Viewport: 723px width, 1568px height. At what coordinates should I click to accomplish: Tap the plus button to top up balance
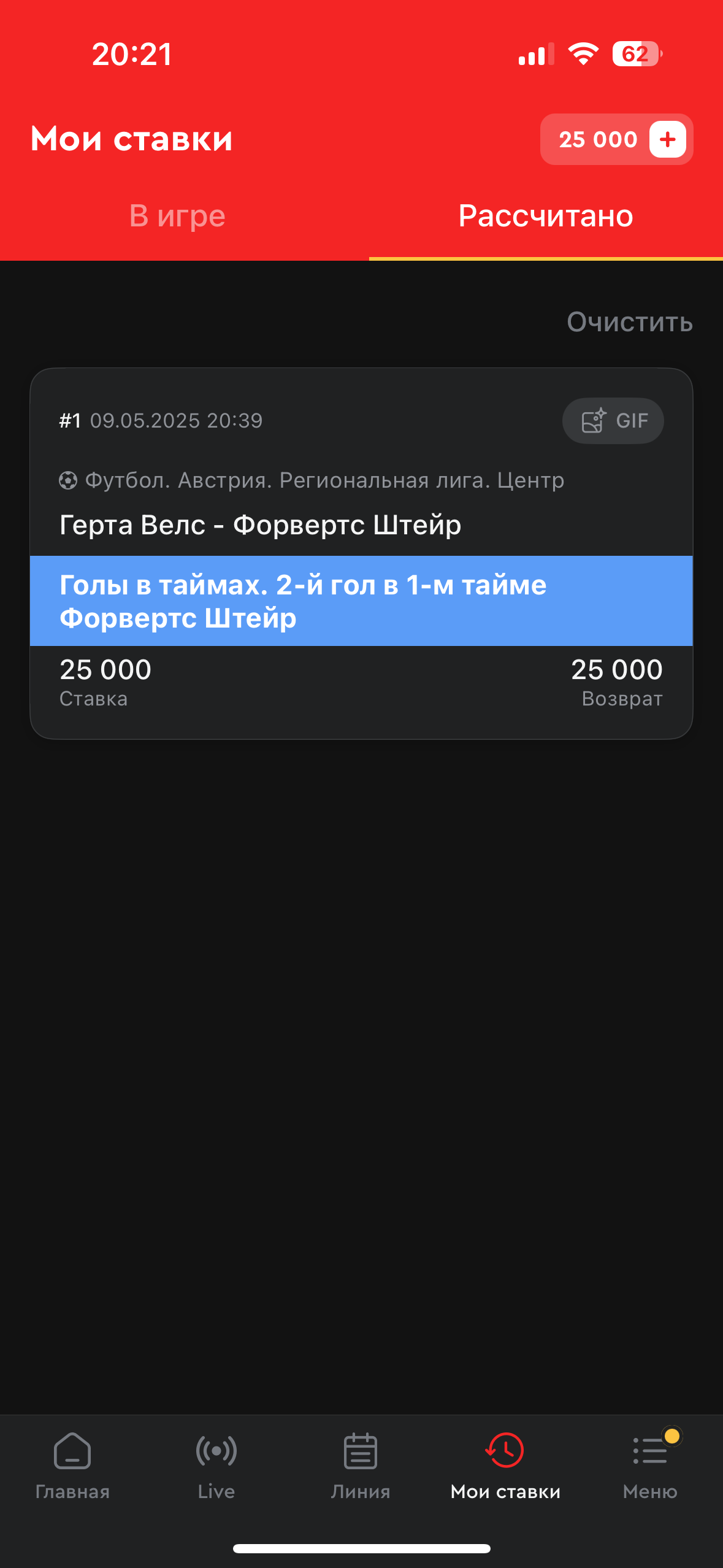coord(668,139)
